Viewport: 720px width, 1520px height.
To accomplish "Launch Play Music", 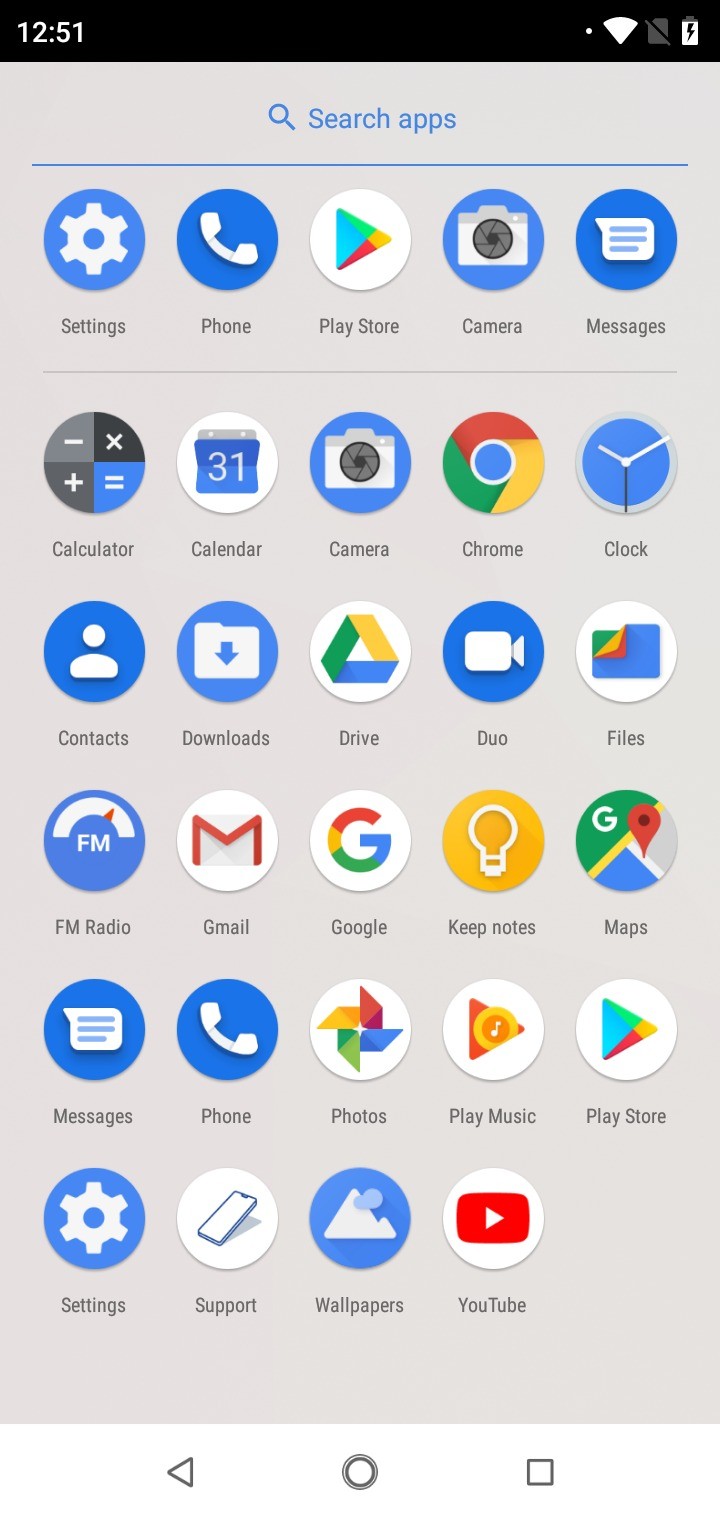I will (493, 1030).
